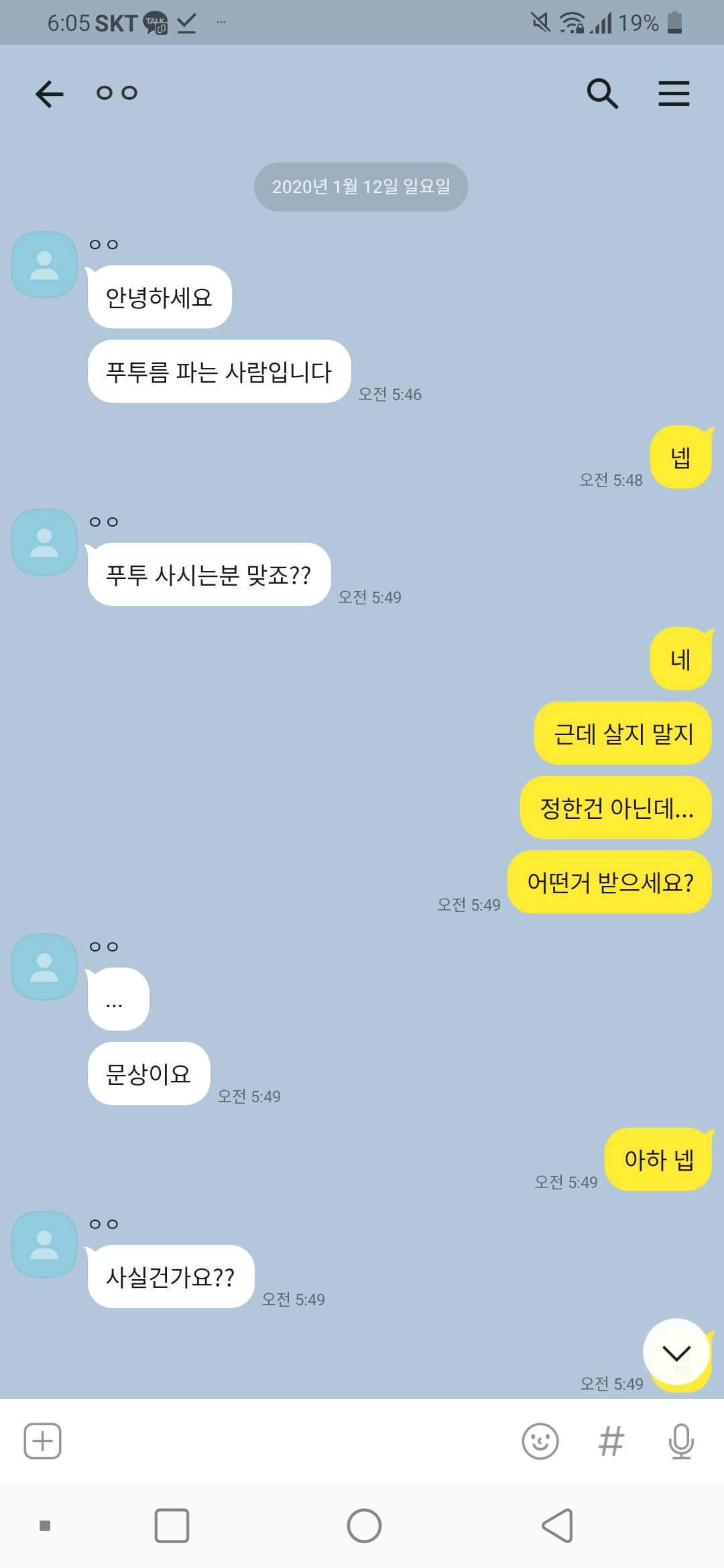Open recent apps from navigation bar

point(172,1526)
